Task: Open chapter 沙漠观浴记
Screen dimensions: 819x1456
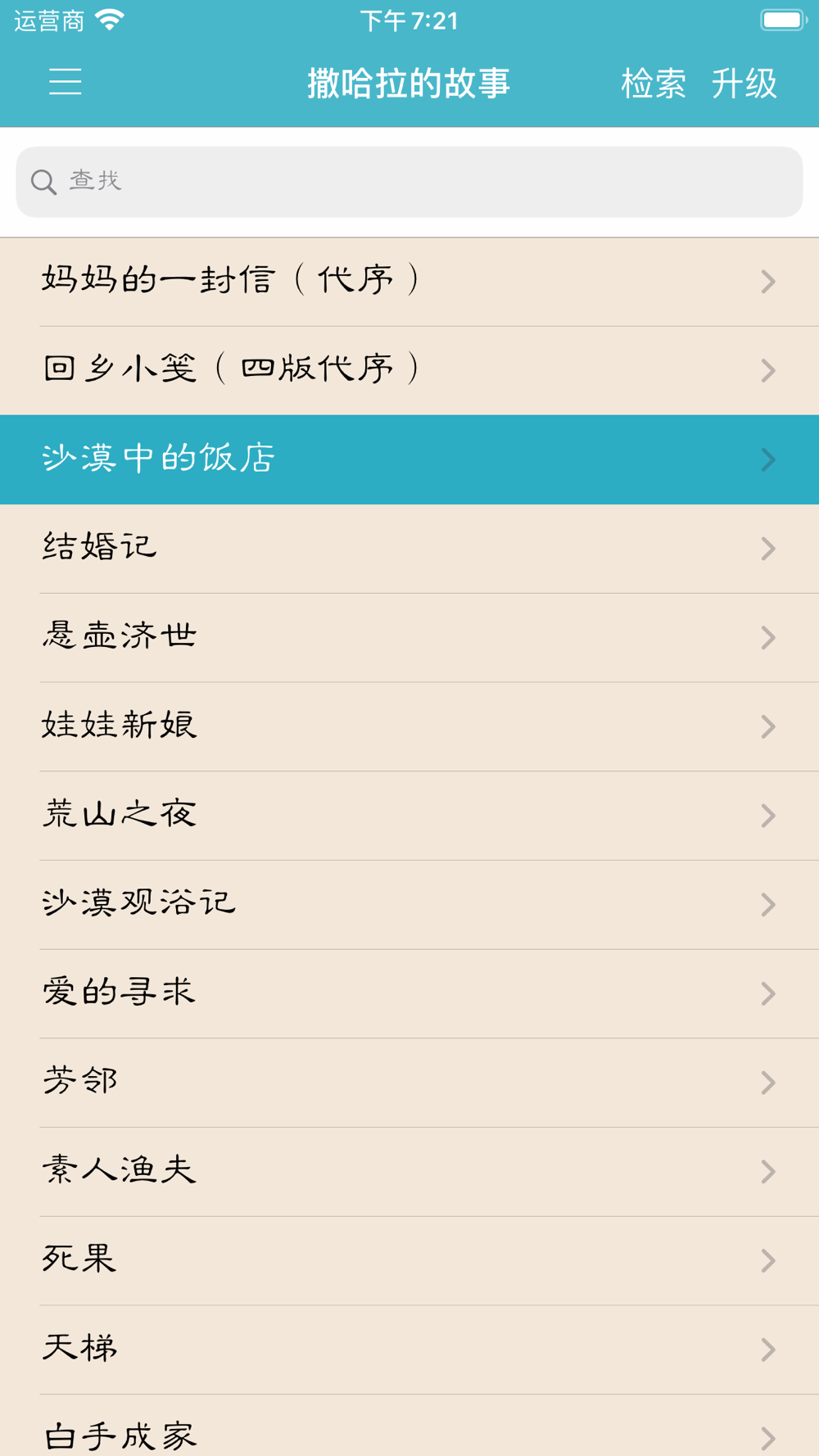Action: [409, 905]
